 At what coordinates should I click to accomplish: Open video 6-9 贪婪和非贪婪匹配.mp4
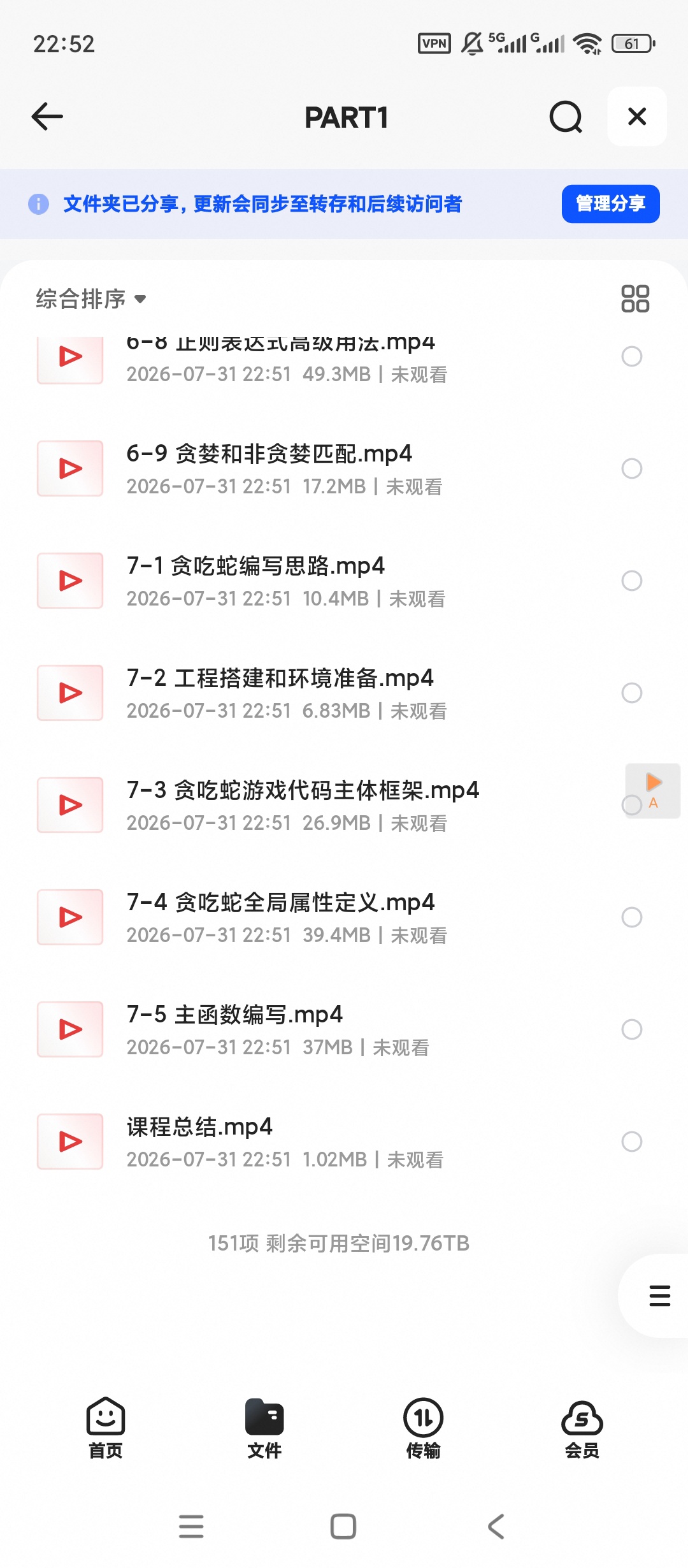[269, 454]
